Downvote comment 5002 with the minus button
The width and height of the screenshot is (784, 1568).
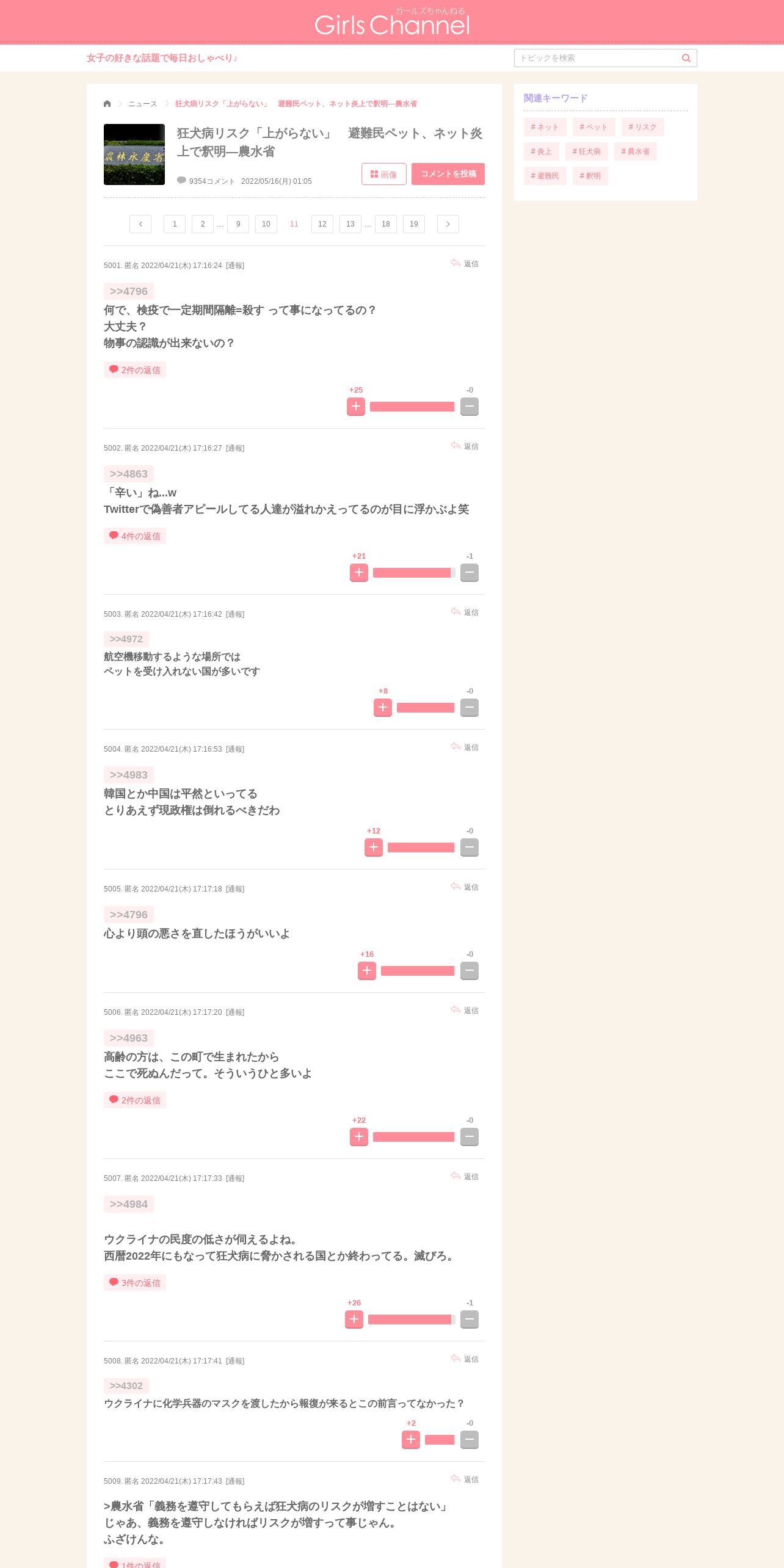[x=470, y=573]
